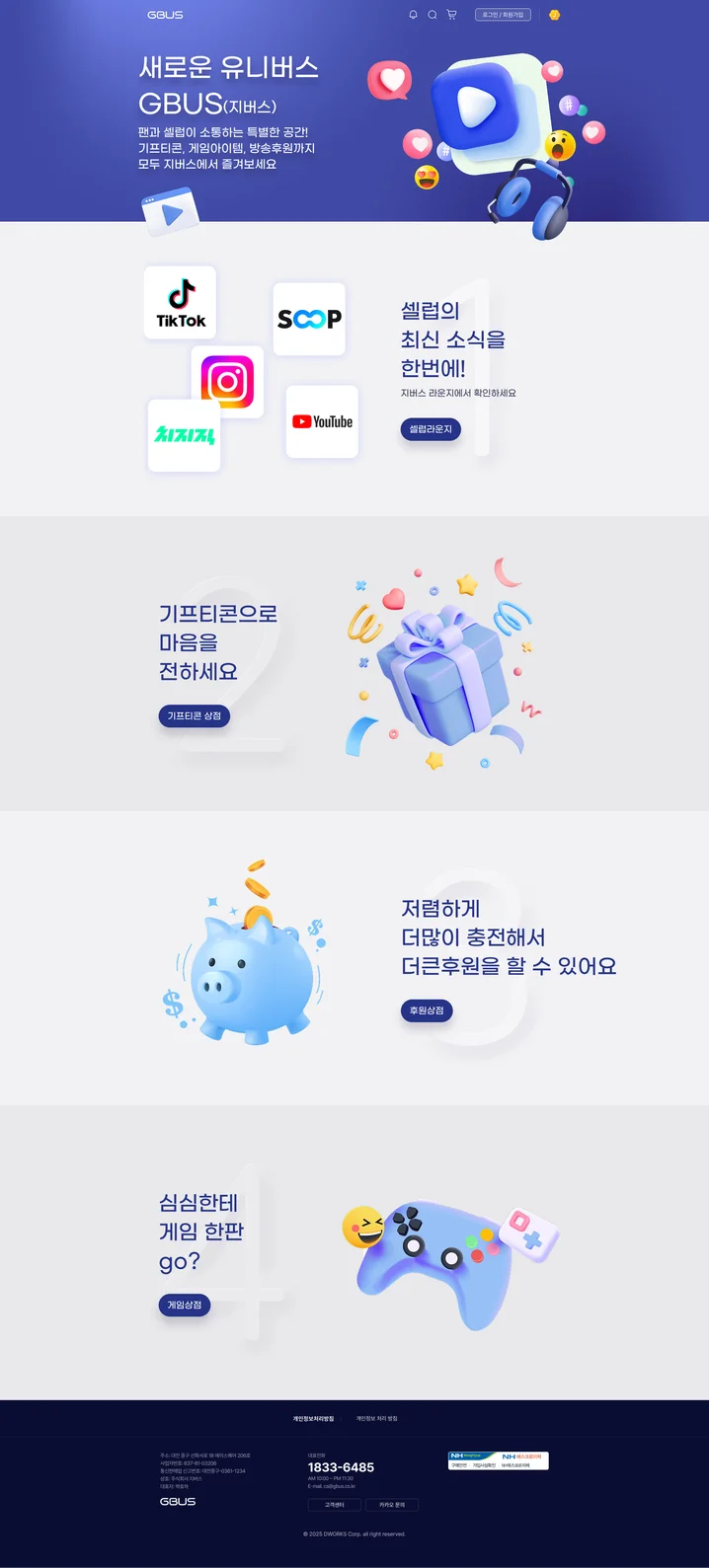
Task: Open the notifications bell
Action: pyautogui.click(x=413, y=15)
